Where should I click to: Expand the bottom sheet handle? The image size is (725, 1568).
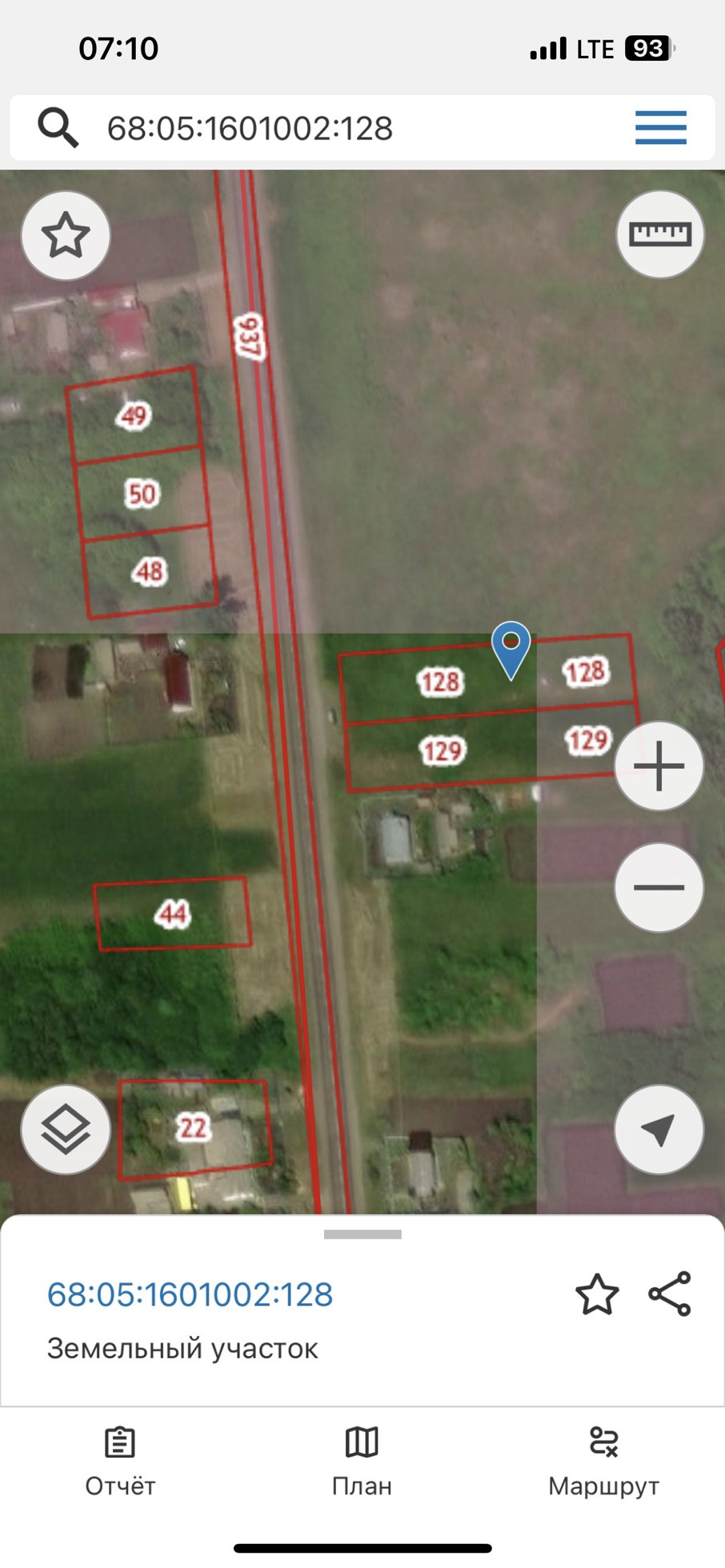tap(362, 1234)
